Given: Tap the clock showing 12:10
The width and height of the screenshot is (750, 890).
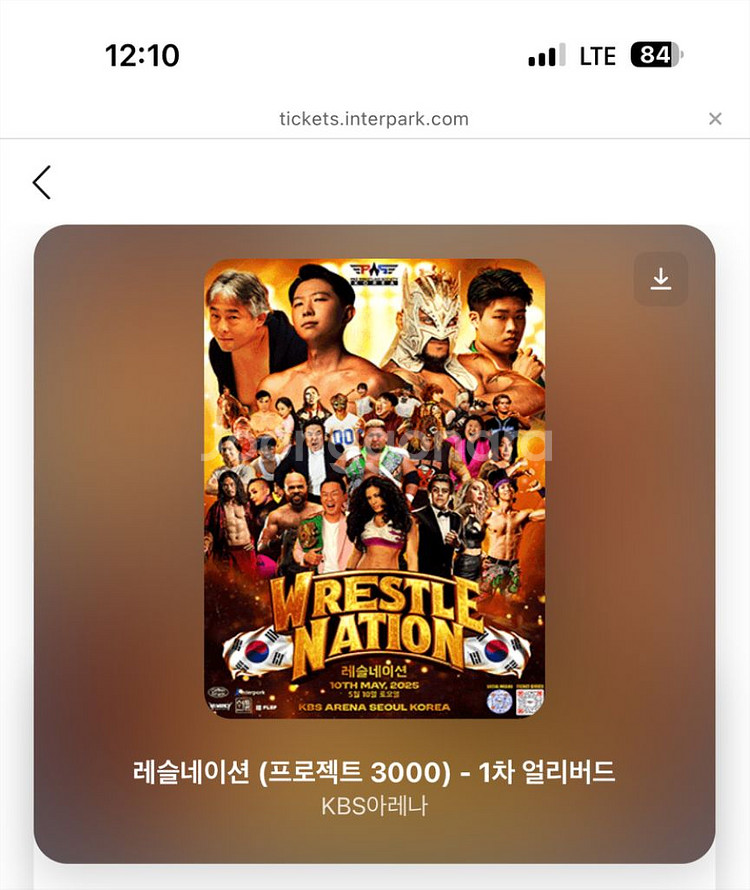Looking at the screenshot, I should coord(142,56).
